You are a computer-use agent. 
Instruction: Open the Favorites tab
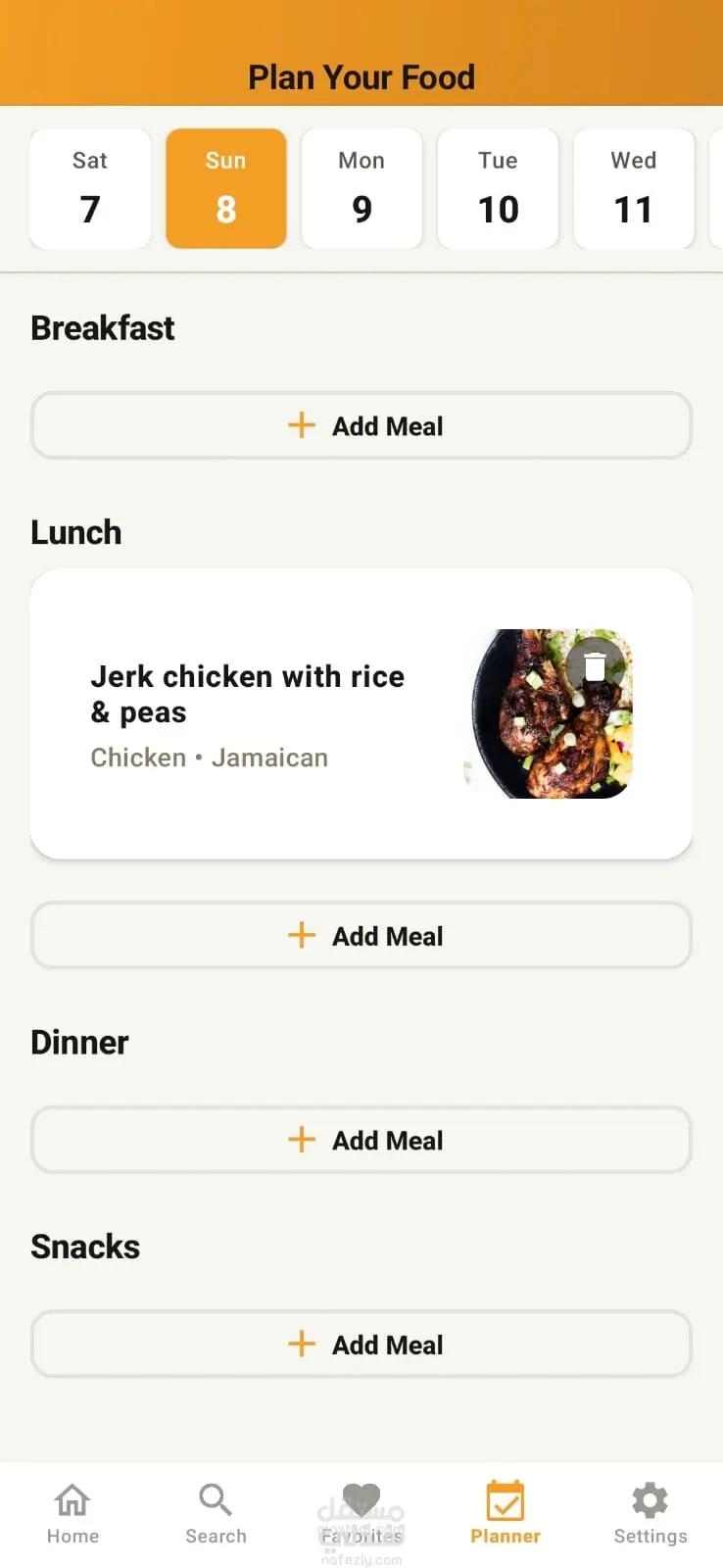(x=361, y=1514)
